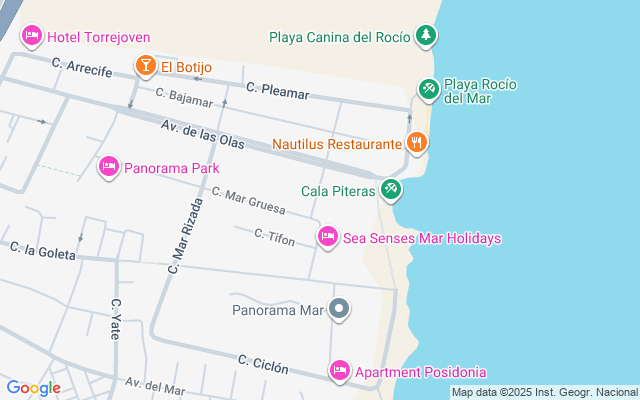Tap the Playa Rocío del Mar pin
640x400 pixels.
point(428,90)
